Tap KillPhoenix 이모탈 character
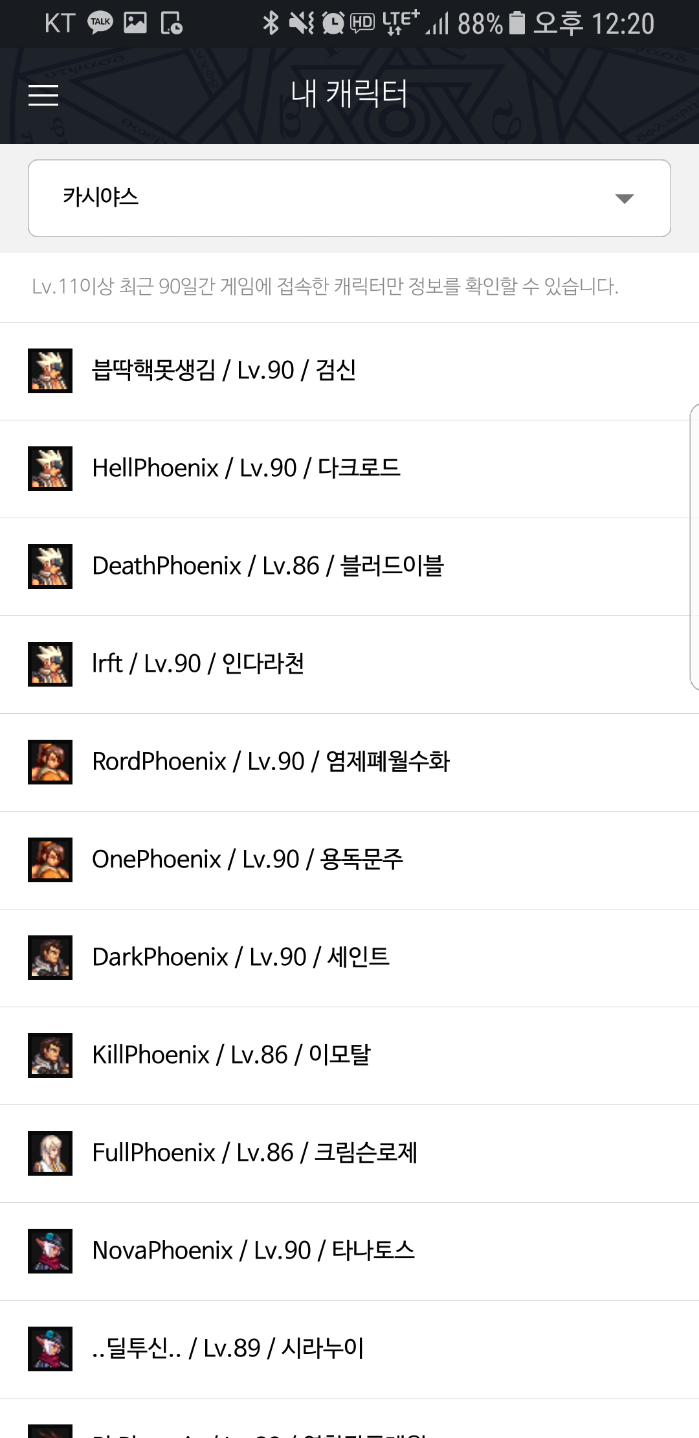699x1438 pixels. tap(231, 1055)
